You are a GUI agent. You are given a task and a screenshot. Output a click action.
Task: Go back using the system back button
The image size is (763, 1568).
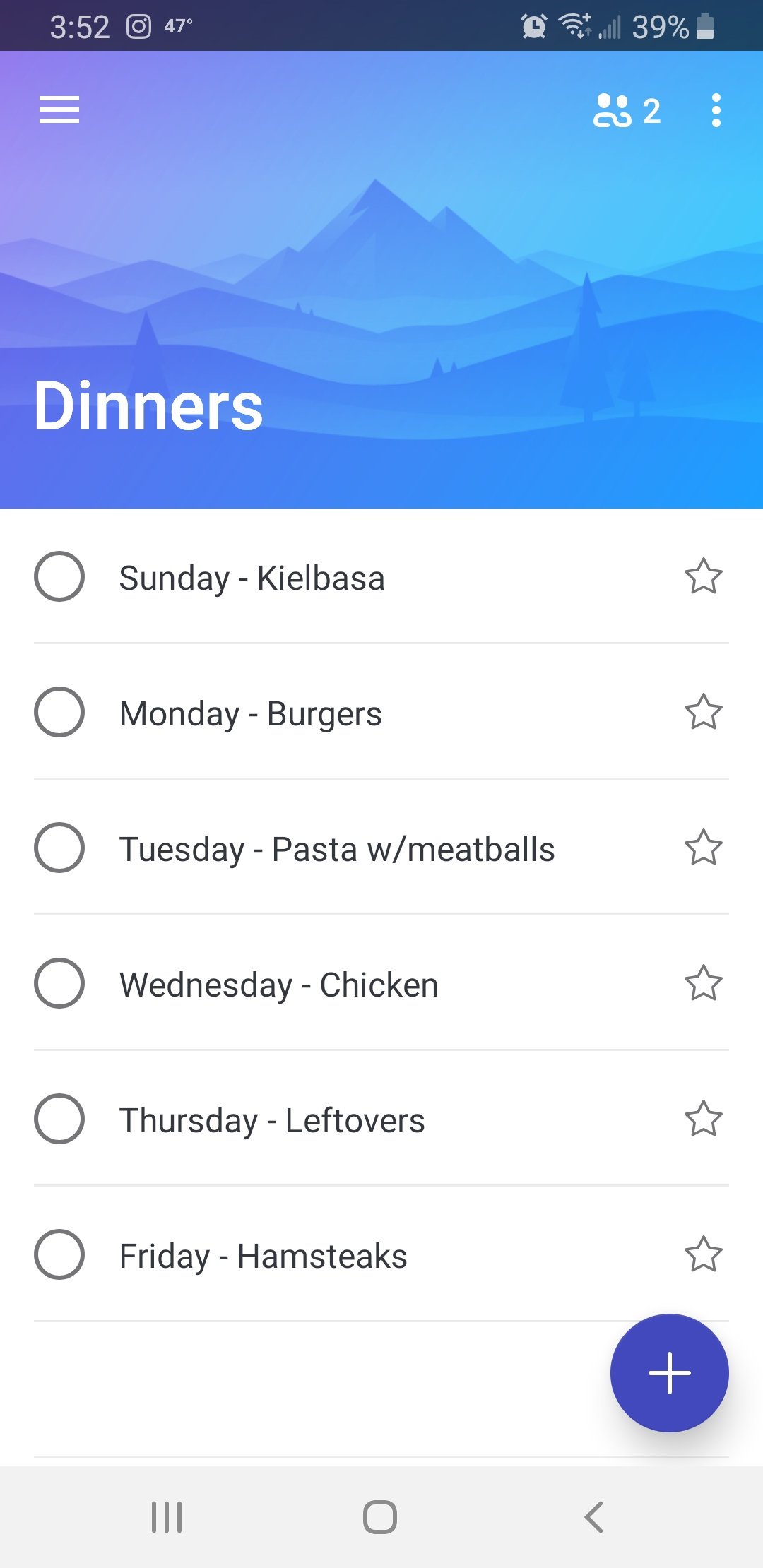pos(593,1517)
